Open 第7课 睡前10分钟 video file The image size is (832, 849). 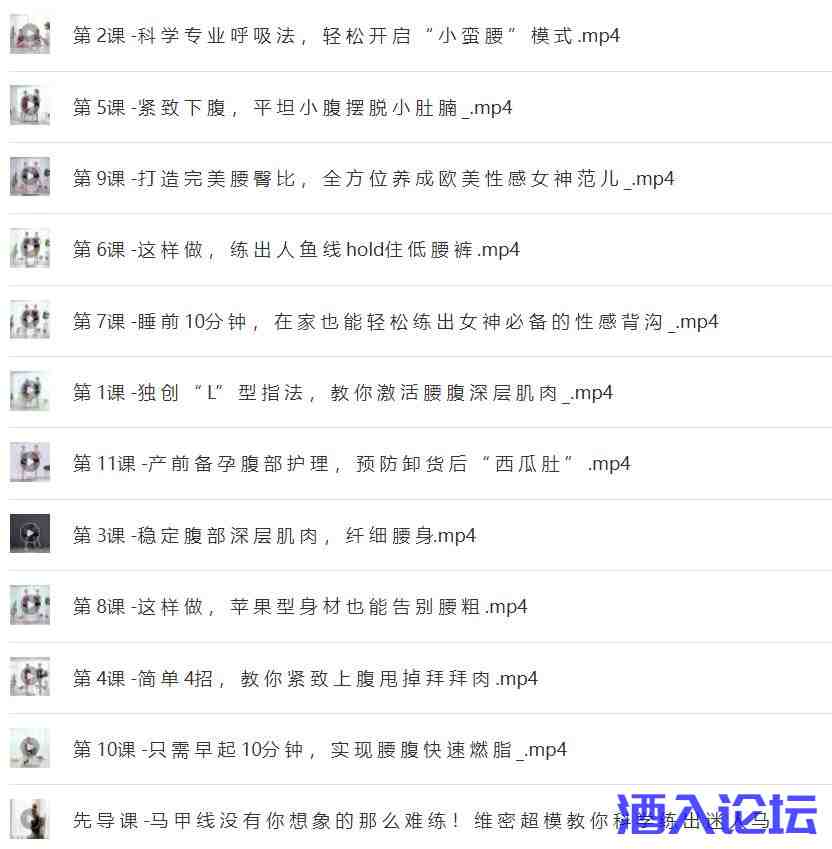click(x=395, y=322)
